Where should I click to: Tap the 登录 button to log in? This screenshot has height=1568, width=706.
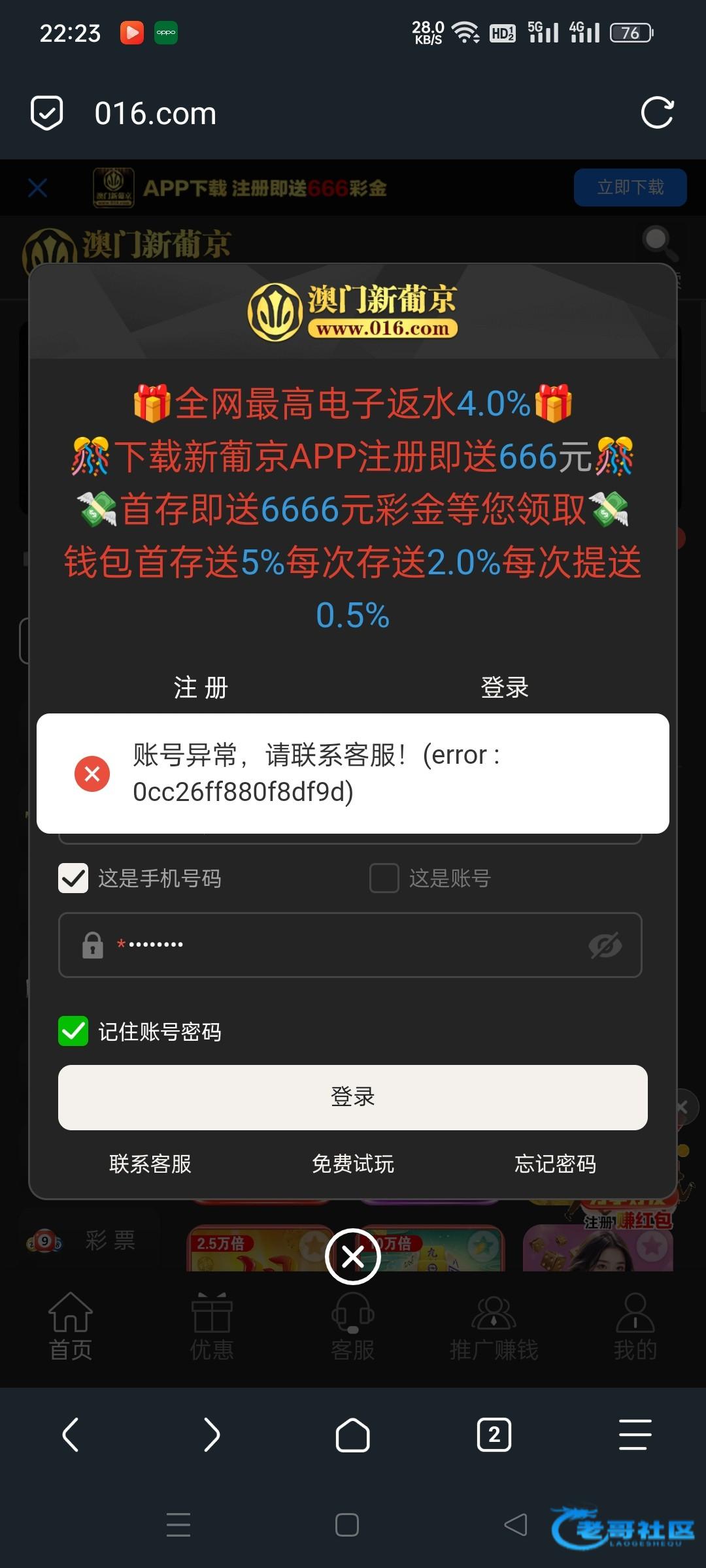pos(353,1097)
